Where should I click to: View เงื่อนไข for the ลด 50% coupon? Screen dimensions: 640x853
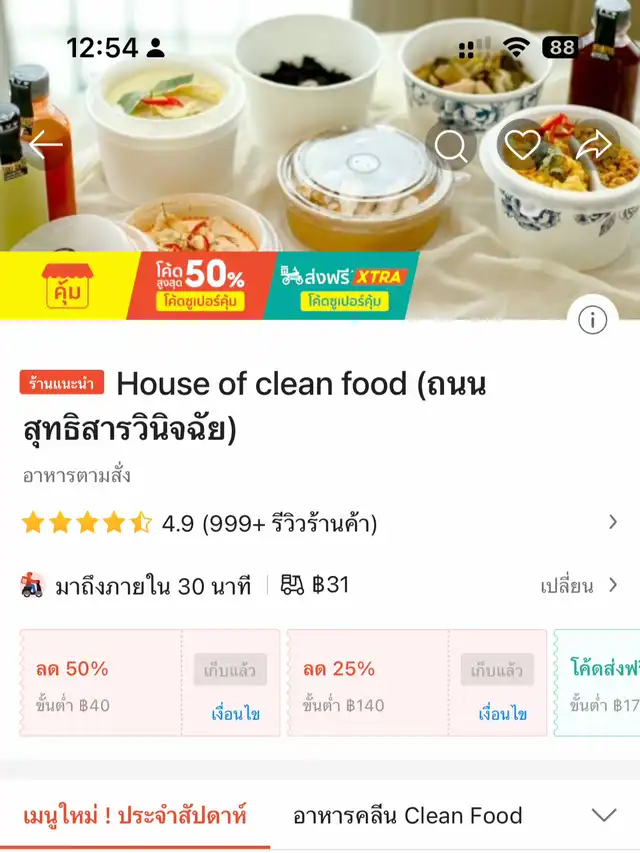pyautogui.click(x=236, y=714)
